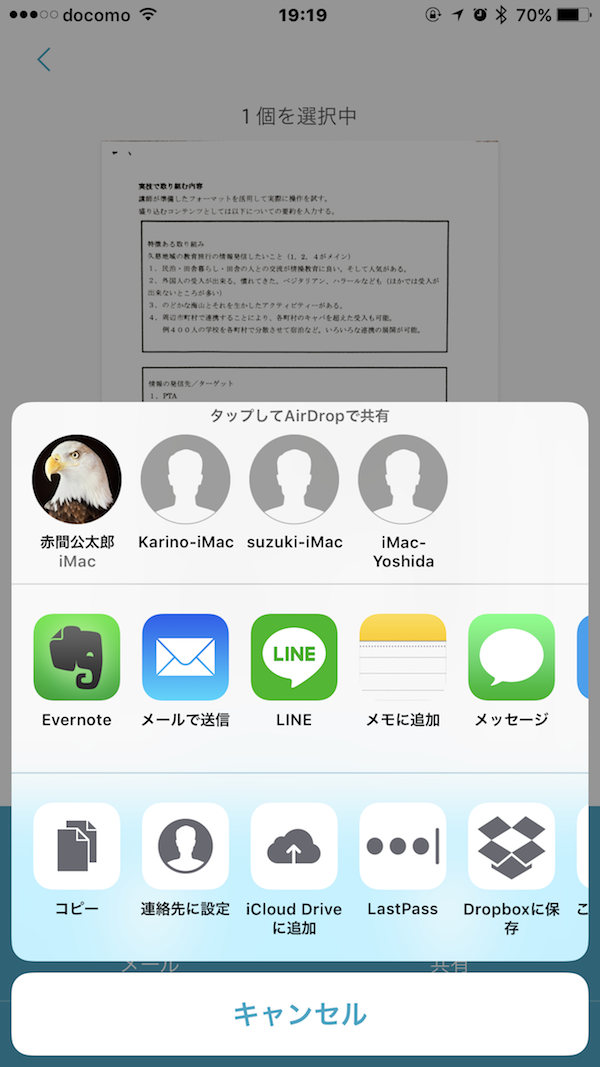Select iMac-Yoshida AirDrop target
The image size is (600, 1067).
click(x=403, y=479)
